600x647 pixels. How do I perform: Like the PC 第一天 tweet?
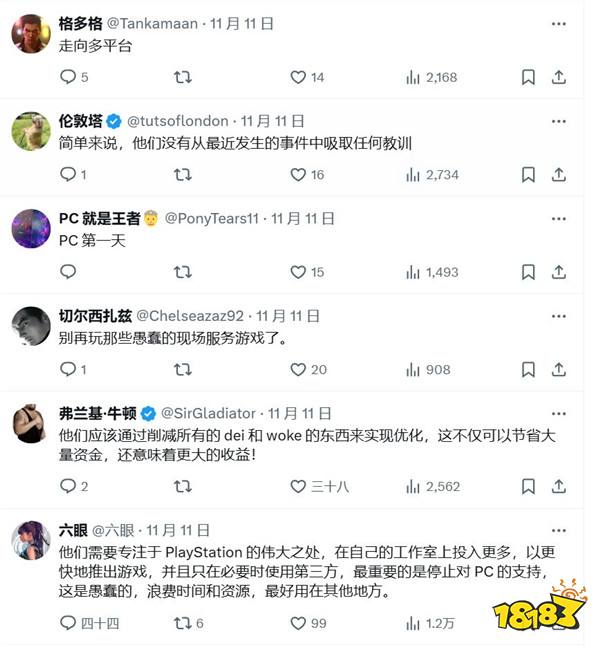coord(297,272)
